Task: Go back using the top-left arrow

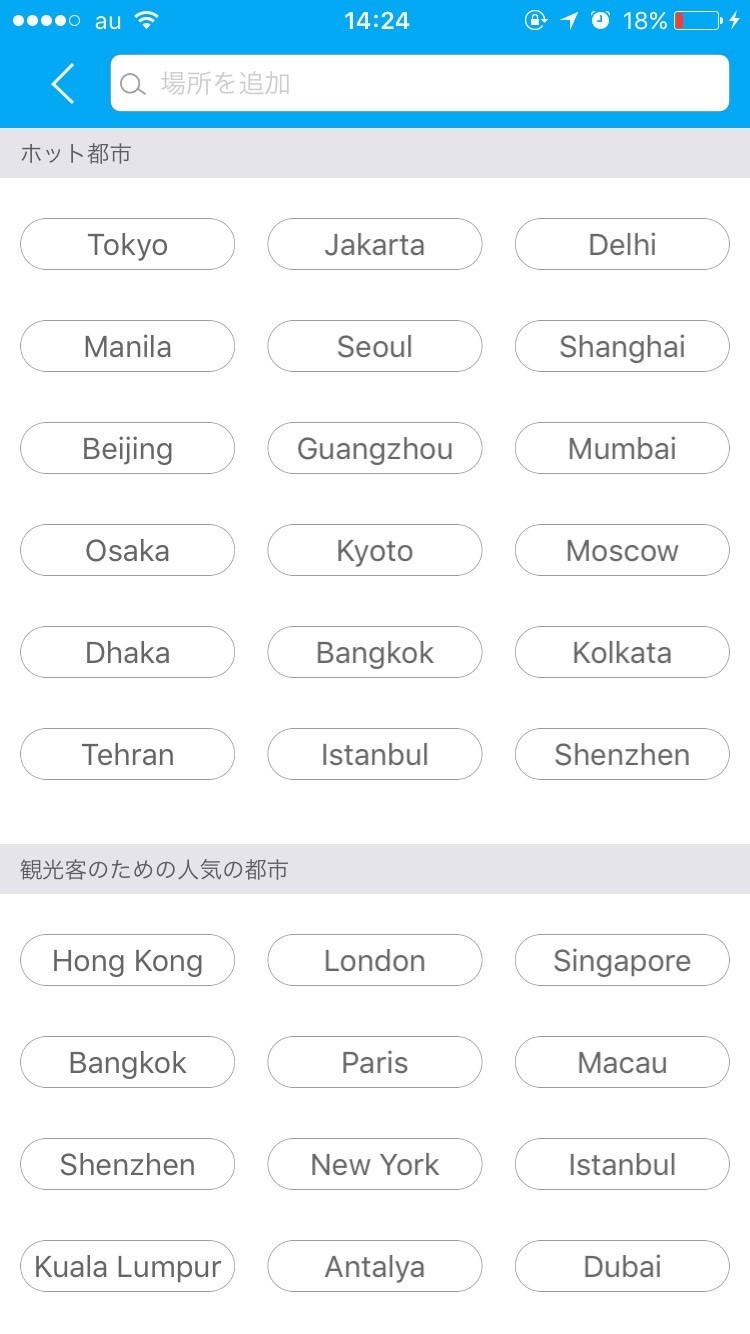Action: pyautogui.click(x=63, y=83)
